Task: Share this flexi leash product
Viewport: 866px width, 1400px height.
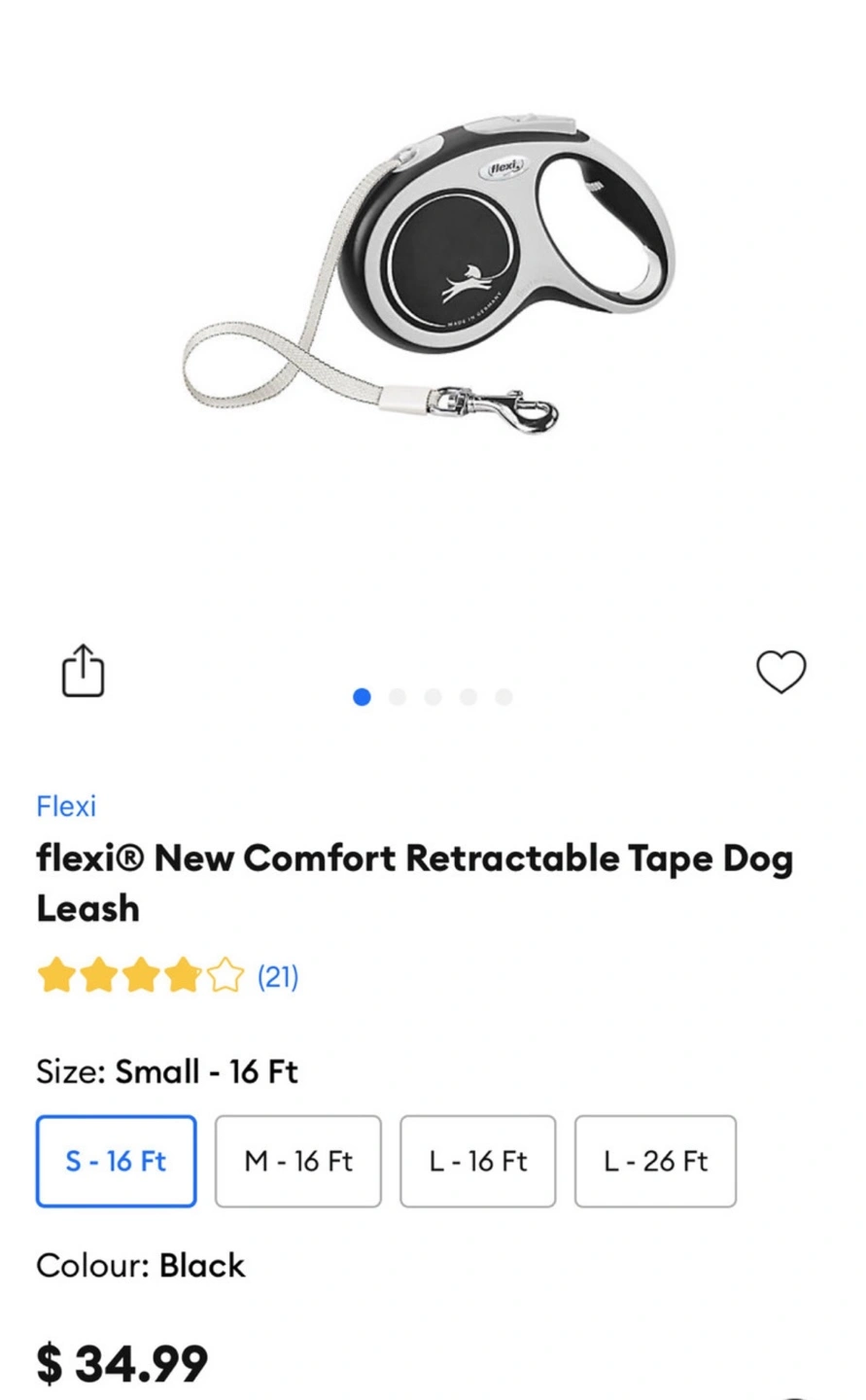Action: pos(83,670)
